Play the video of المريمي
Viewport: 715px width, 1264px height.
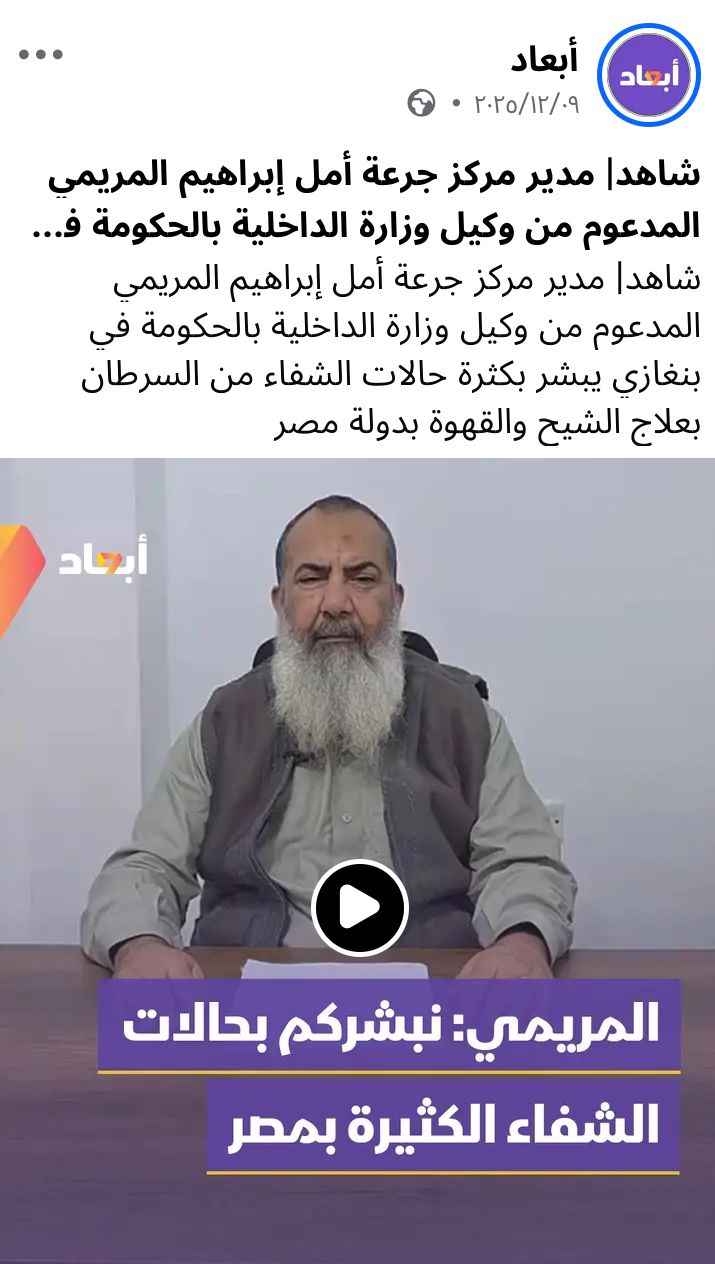click(x=359, y=907)
